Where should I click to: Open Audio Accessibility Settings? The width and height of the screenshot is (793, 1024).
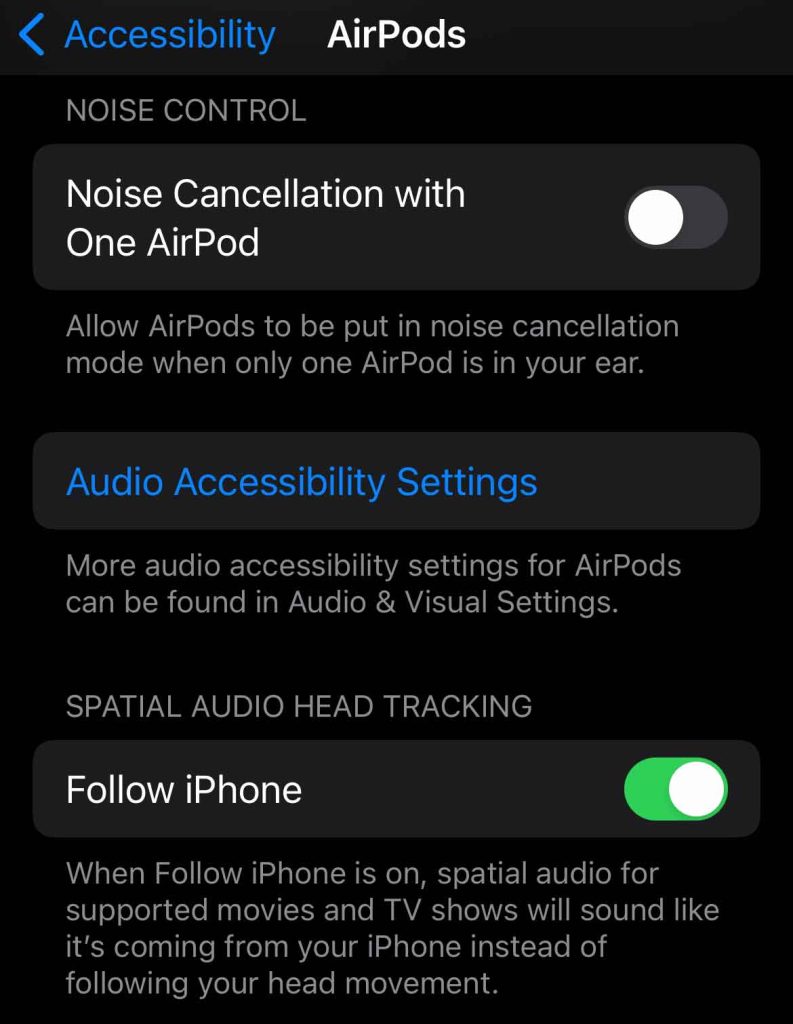301,482
